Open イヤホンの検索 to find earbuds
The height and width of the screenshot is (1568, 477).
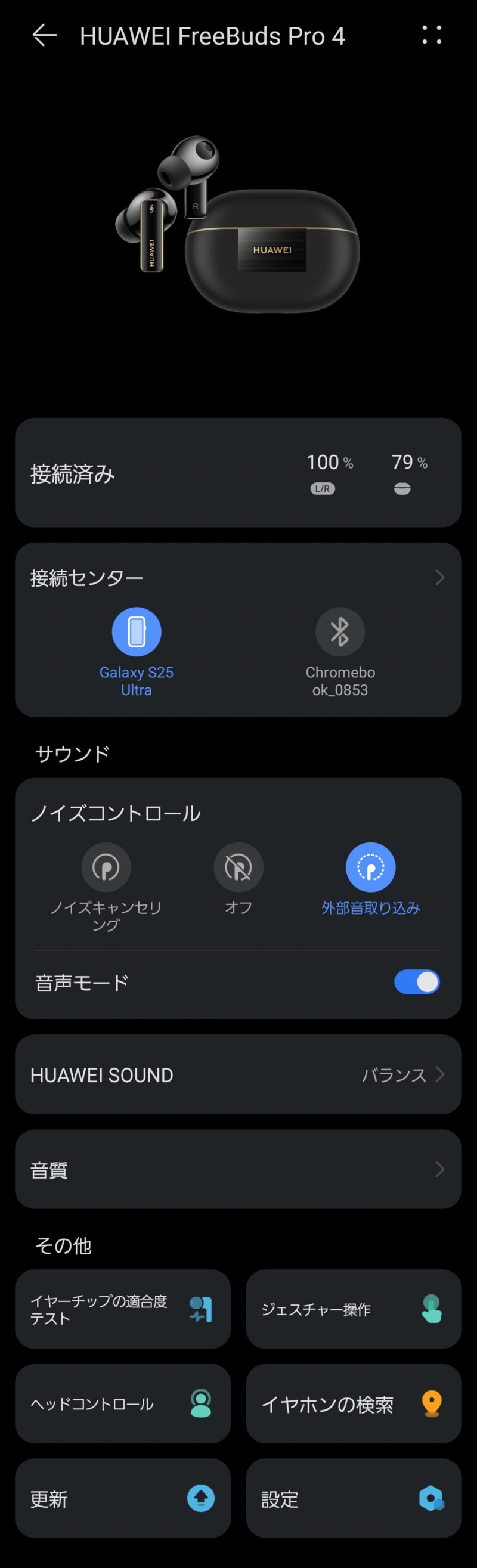(x=354, y=1403)
